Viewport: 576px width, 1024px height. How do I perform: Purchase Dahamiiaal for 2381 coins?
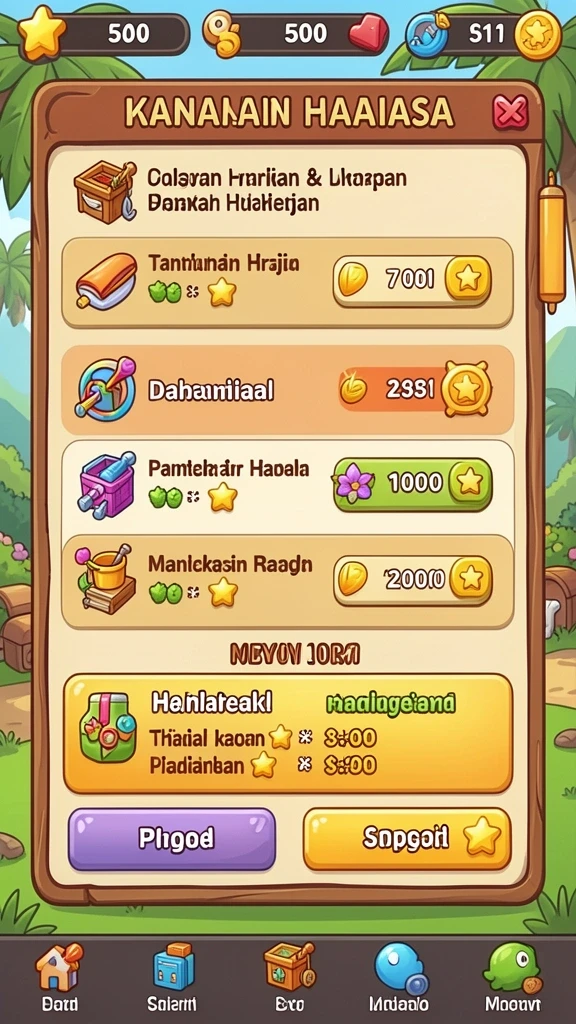click(414, 389)
